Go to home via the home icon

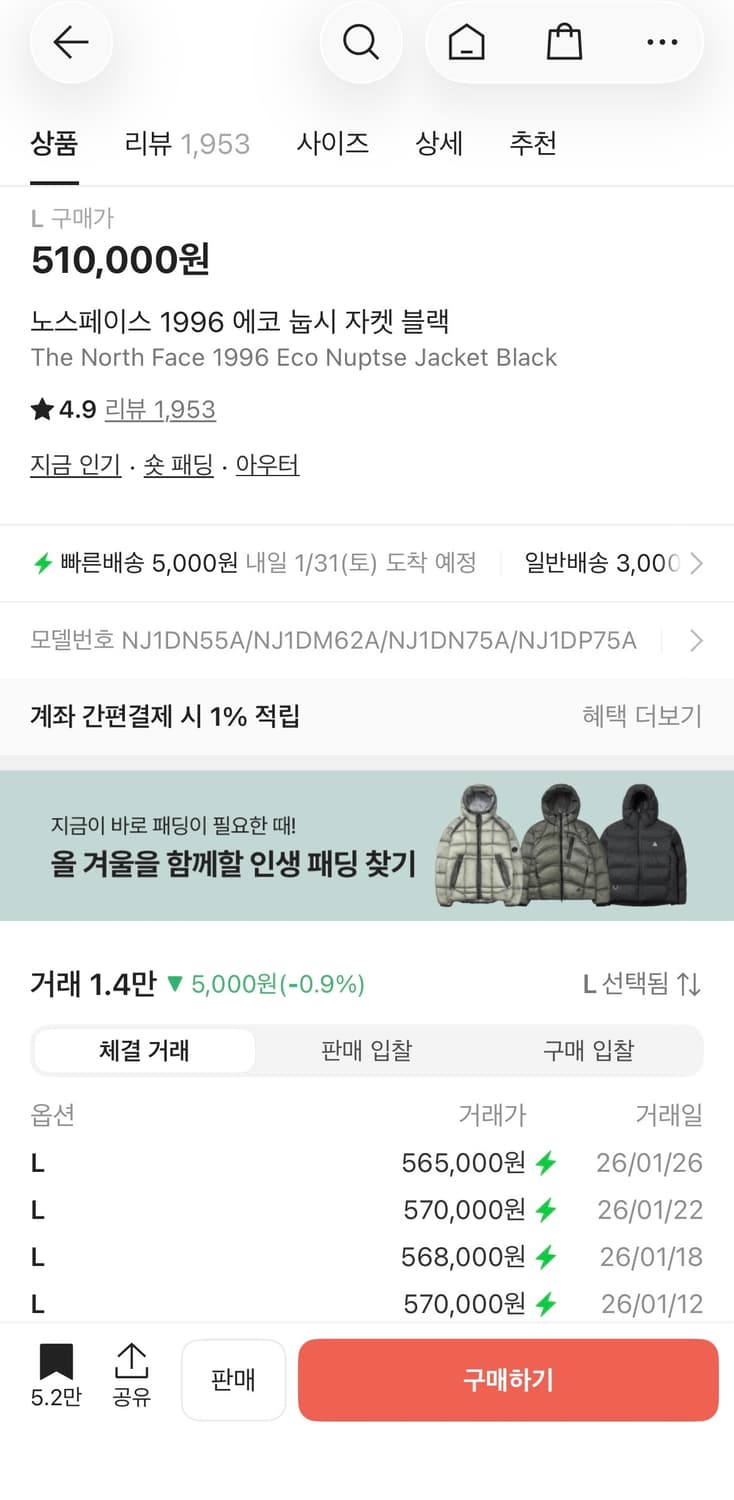coord(464,42)
